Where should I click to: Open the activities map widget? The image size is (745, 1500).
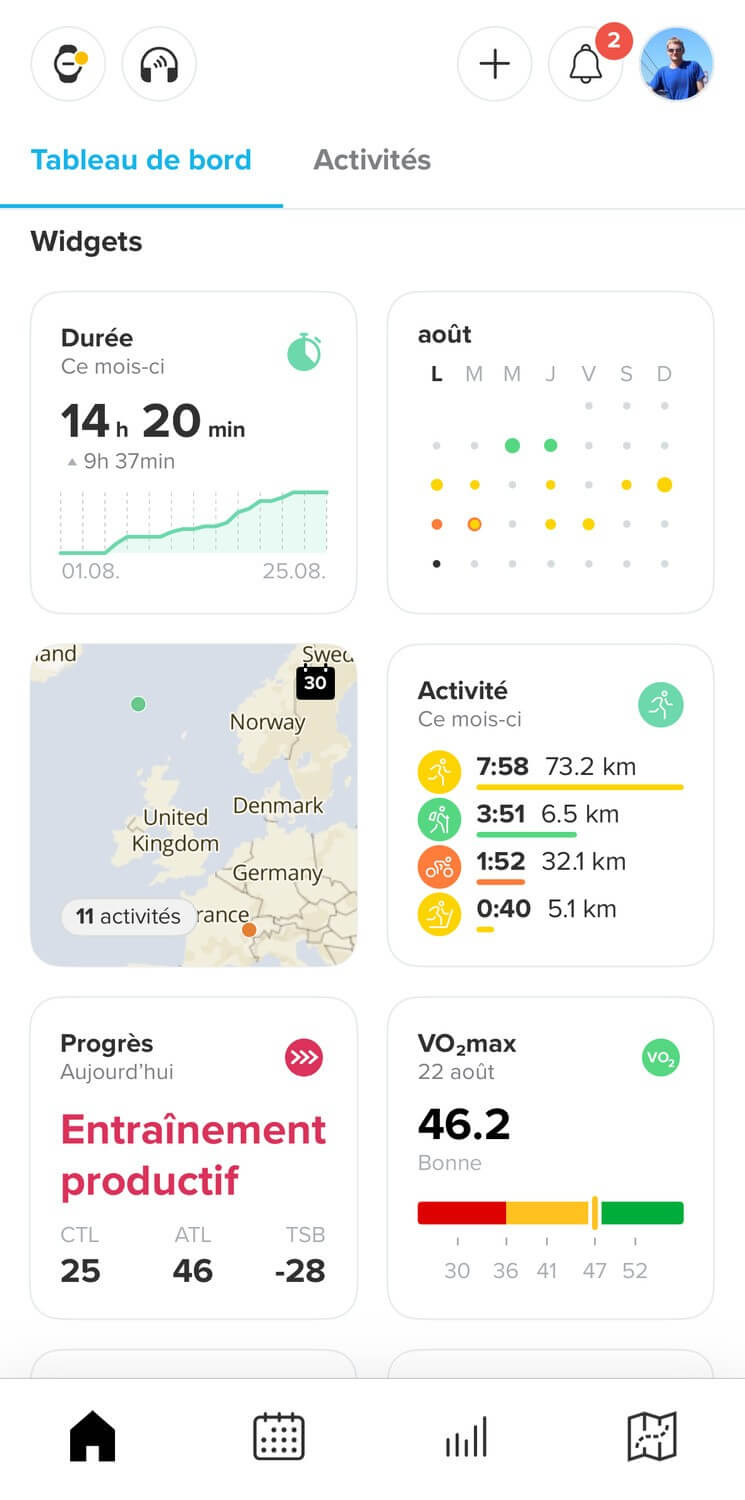pos(194,805)
